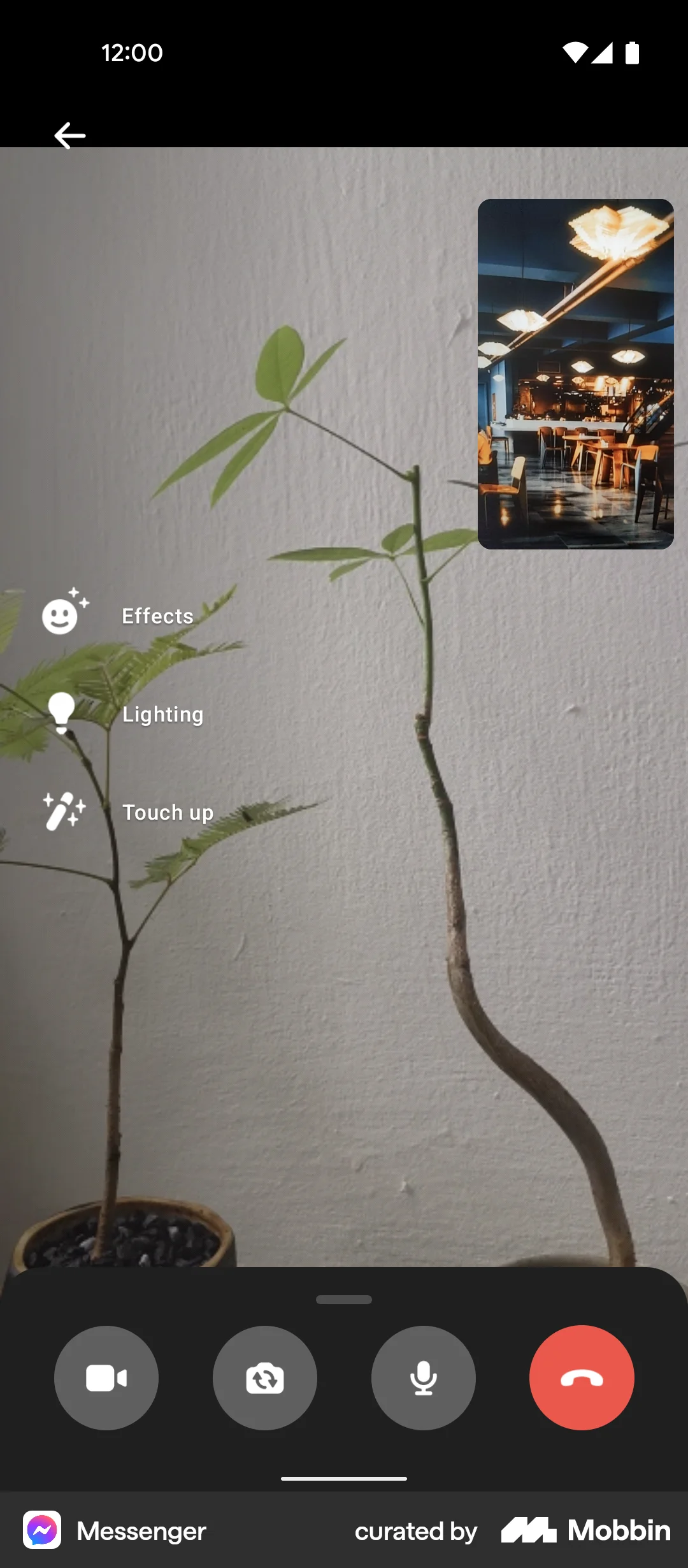
Task: Mute your microphone
Action: coord(423,1378)
